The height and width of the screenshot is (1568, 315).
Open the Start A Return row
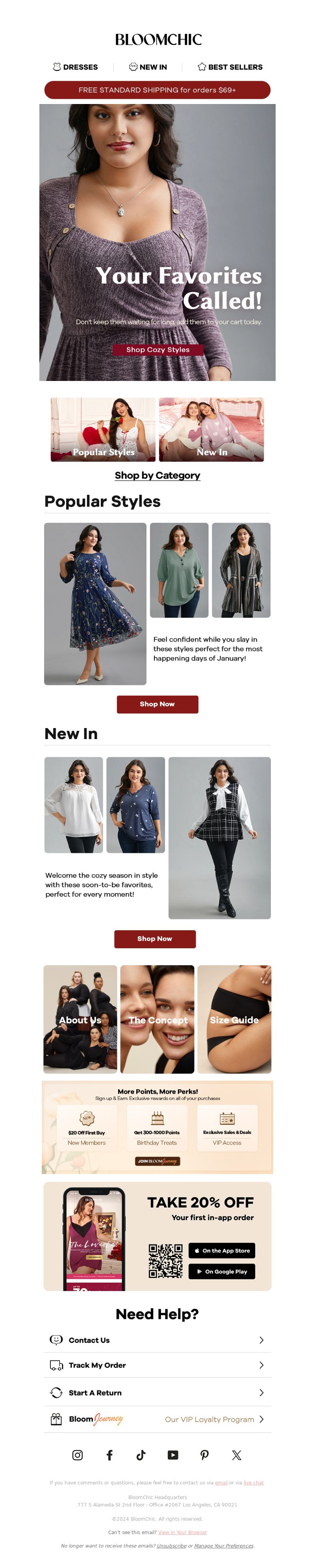point(157,1393)
